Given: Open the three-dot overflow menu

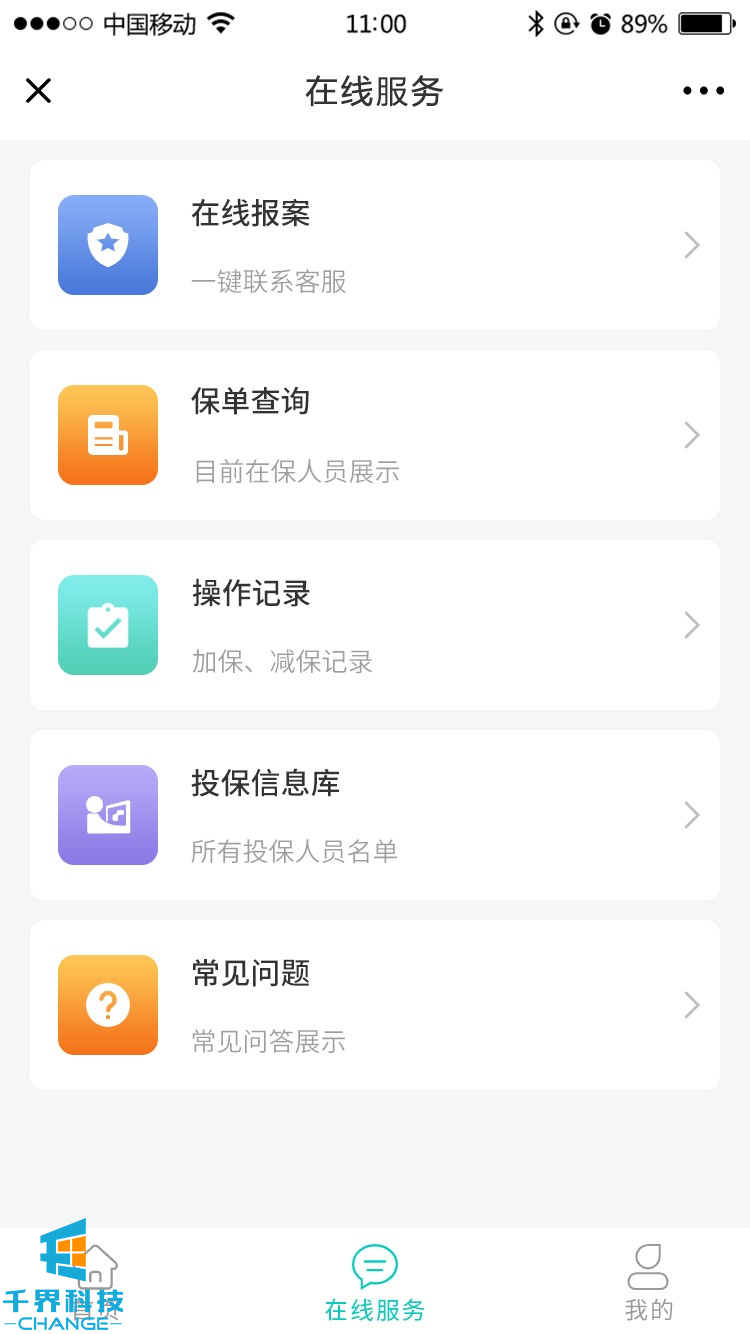Looking at the screenshot, I should click(703, 91).
